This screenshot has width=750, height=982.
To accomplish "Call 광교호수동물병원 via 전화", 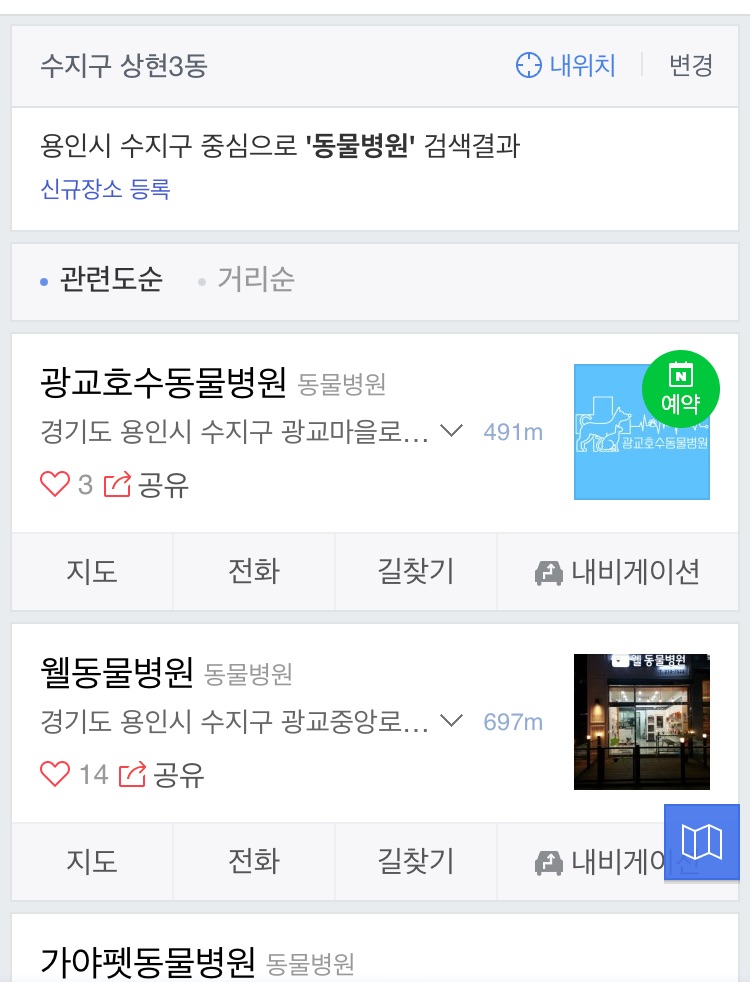I will point(254,572).
